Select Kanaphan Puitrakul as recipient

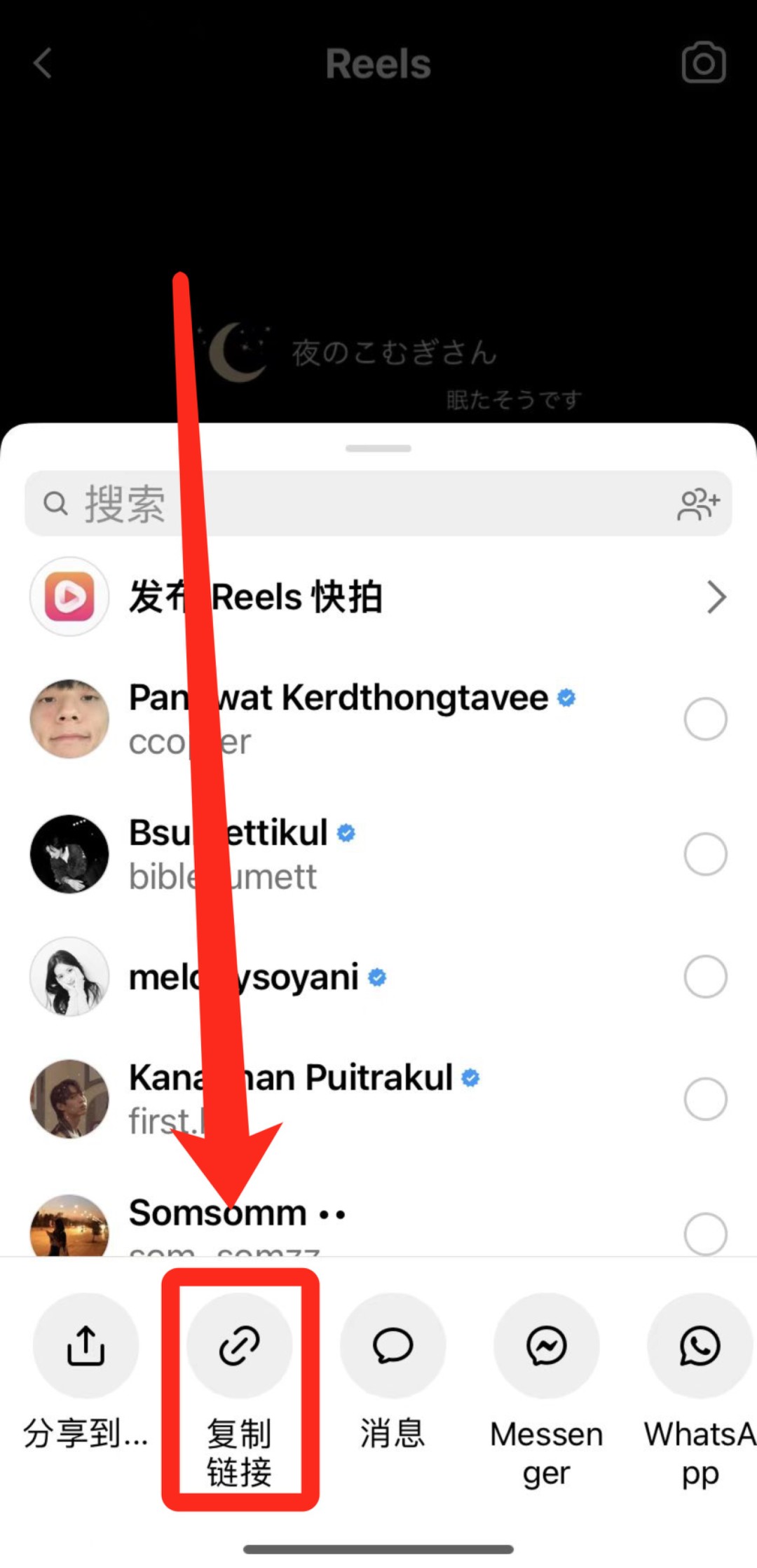(x=704, y=1099)
